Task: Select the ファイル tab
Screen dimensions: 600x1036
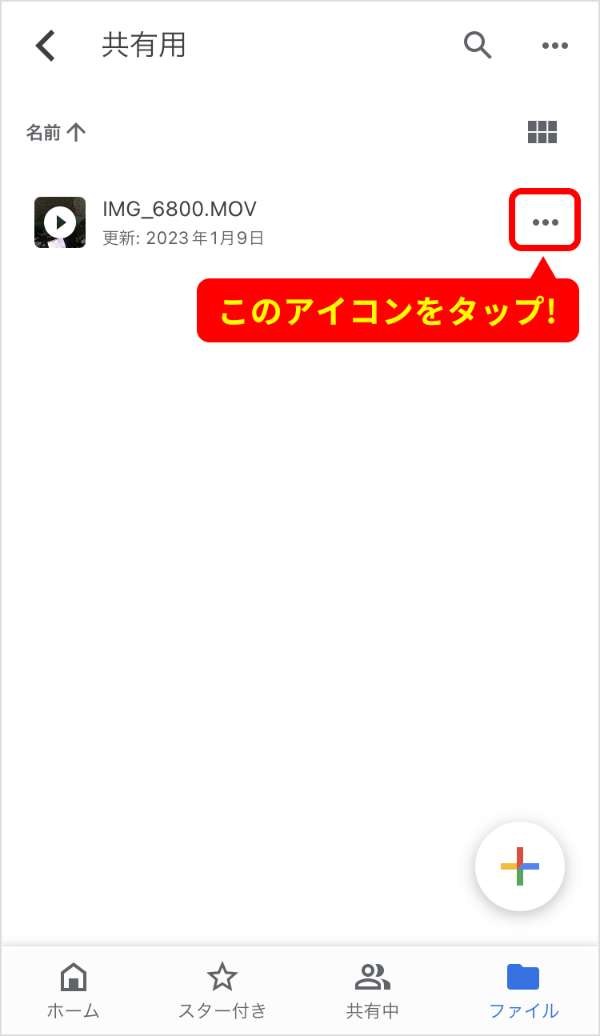Action: [x=522, y=990]
